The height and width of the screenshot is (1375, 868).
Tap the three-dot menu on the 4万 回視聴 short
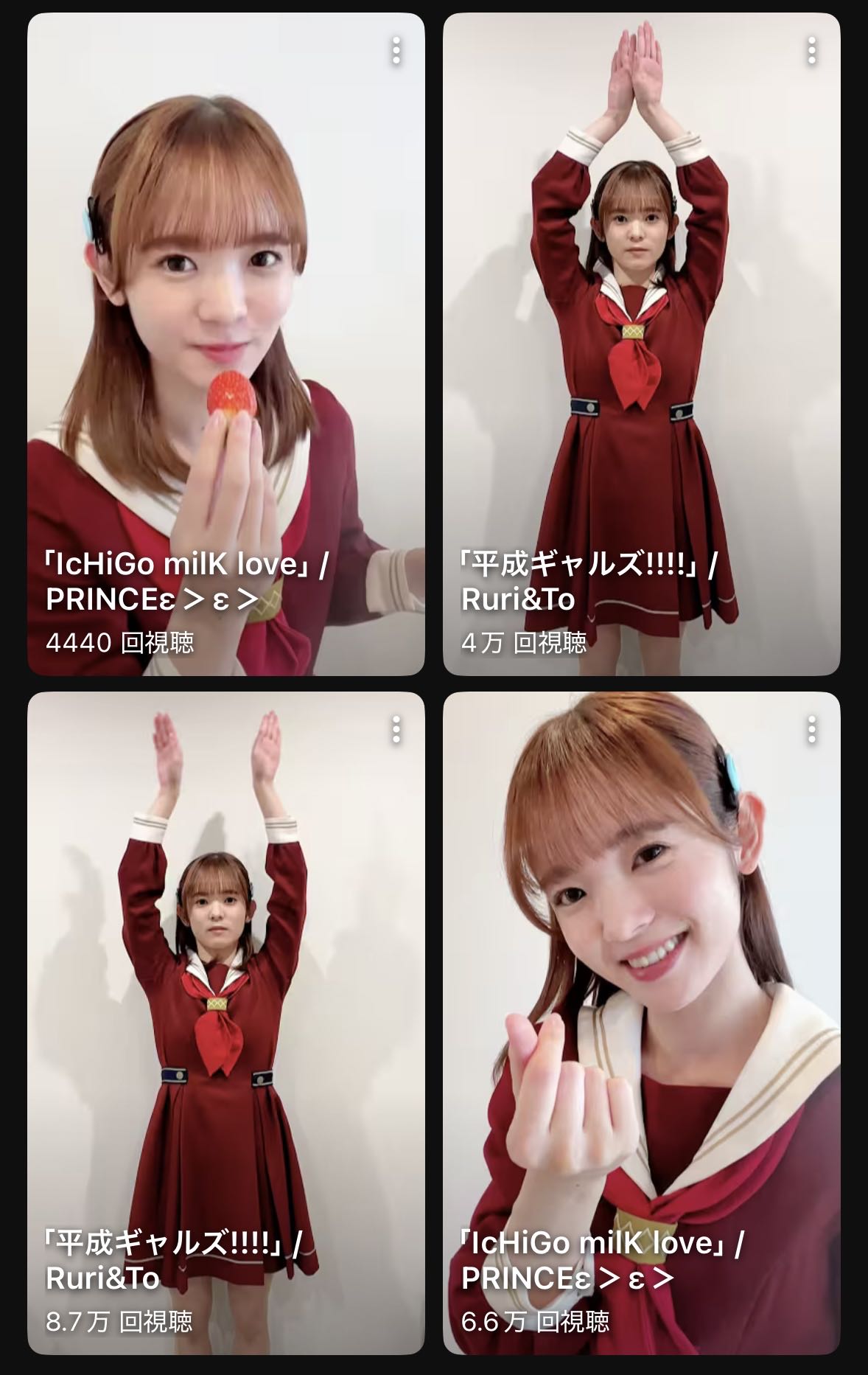click(811, 51)
